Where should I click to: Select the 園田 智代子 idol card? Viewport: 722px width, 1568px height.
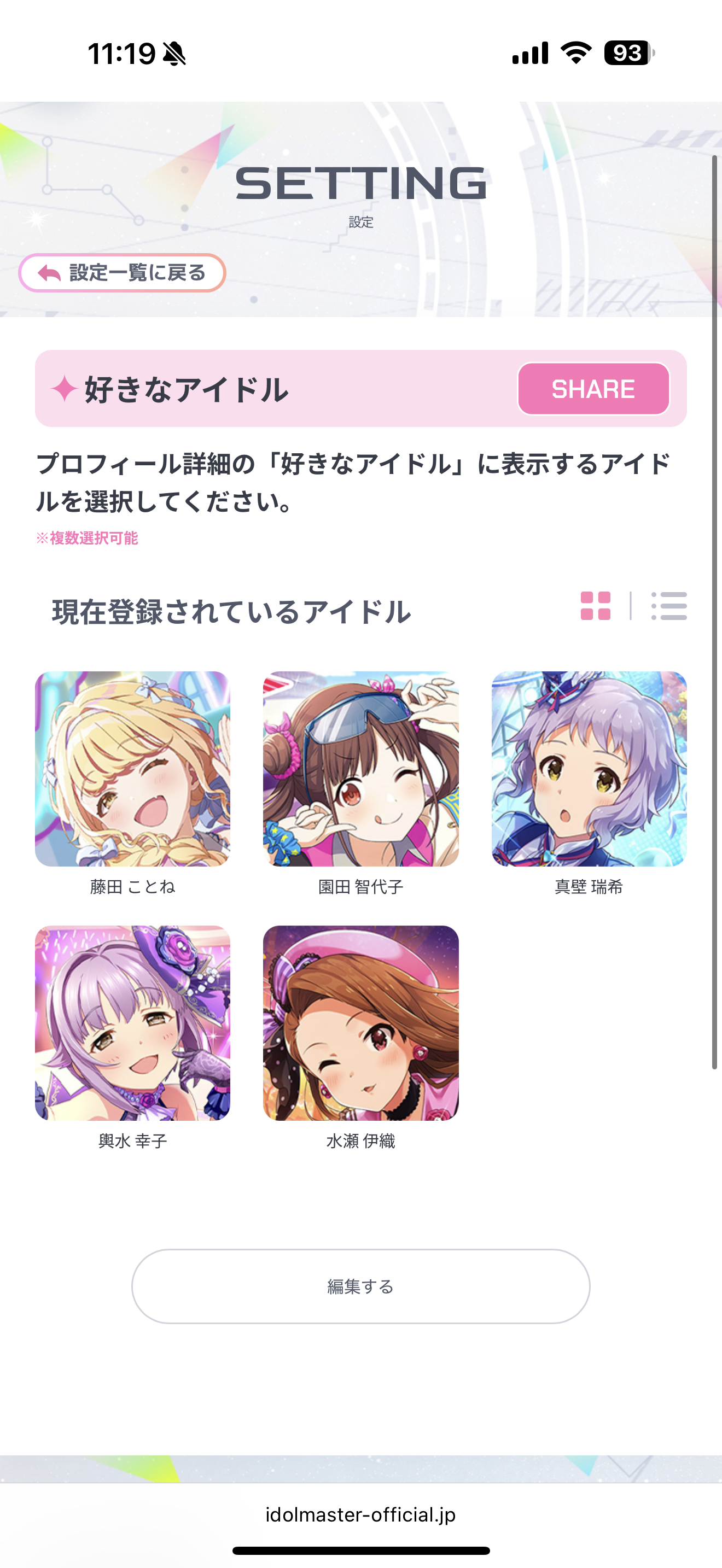(360, 769)
